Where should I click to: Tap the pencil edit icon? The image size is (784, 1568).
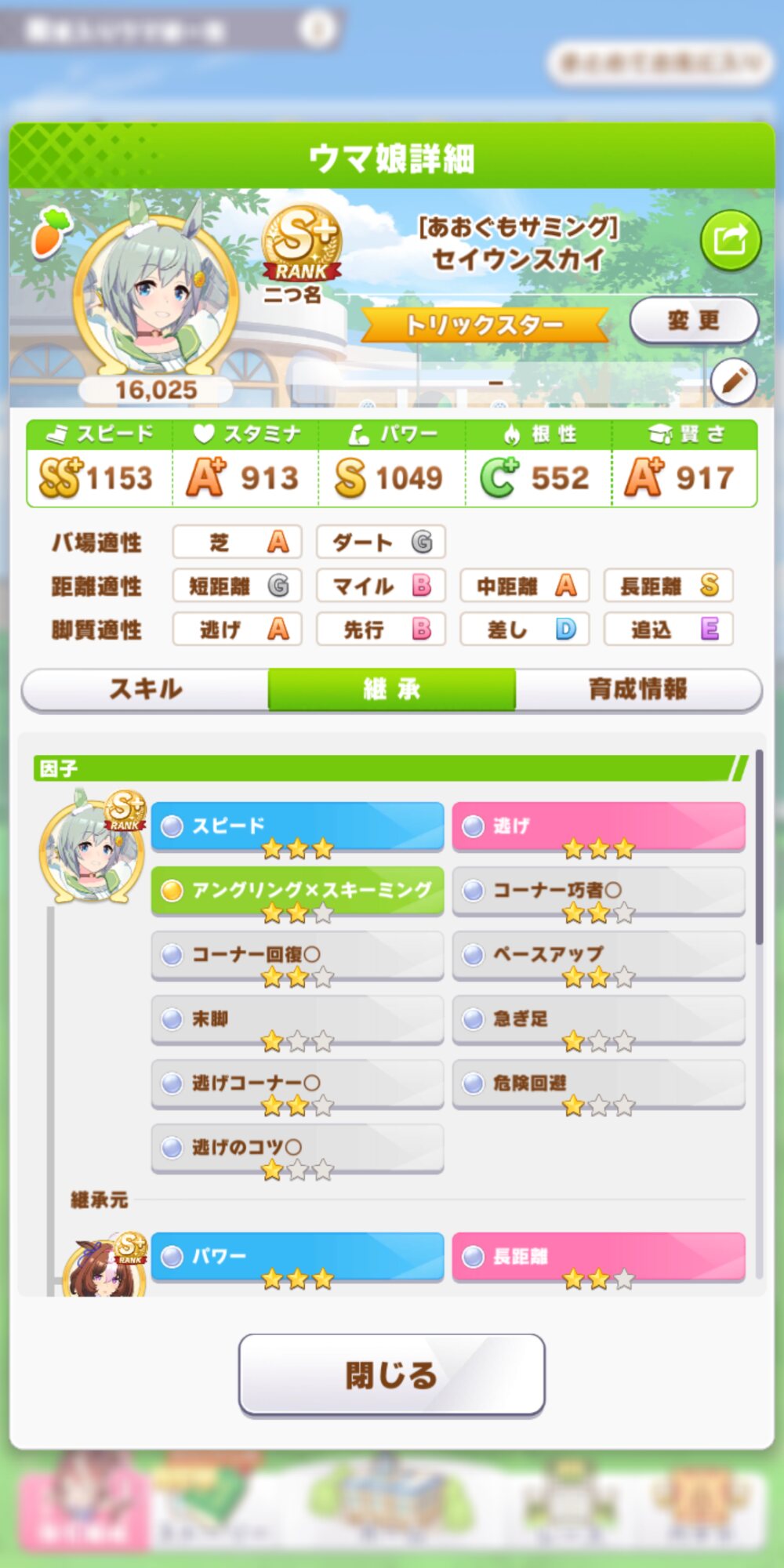click(733, 382)
